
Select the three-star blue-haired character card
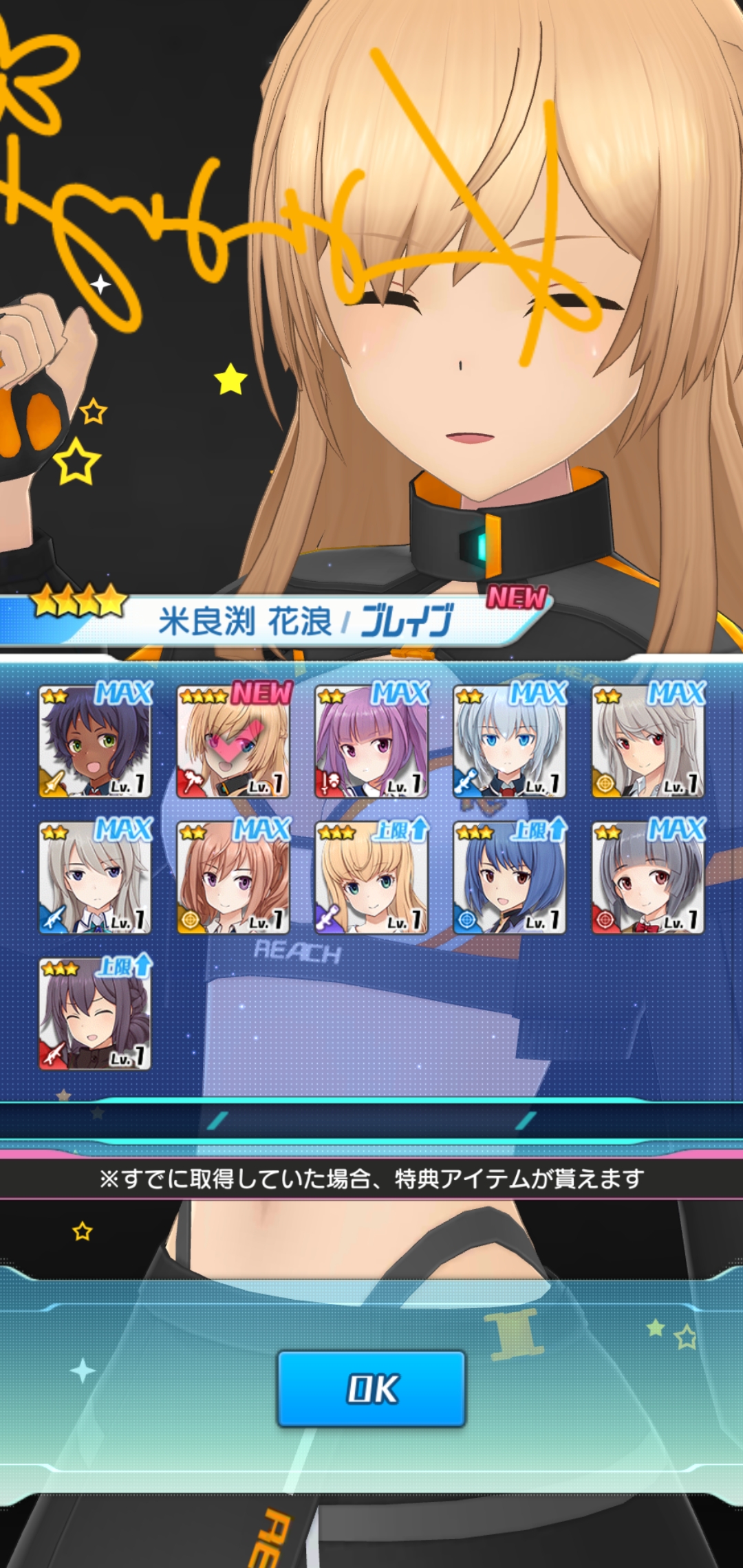pyautogui.click(x=510, y=878)
